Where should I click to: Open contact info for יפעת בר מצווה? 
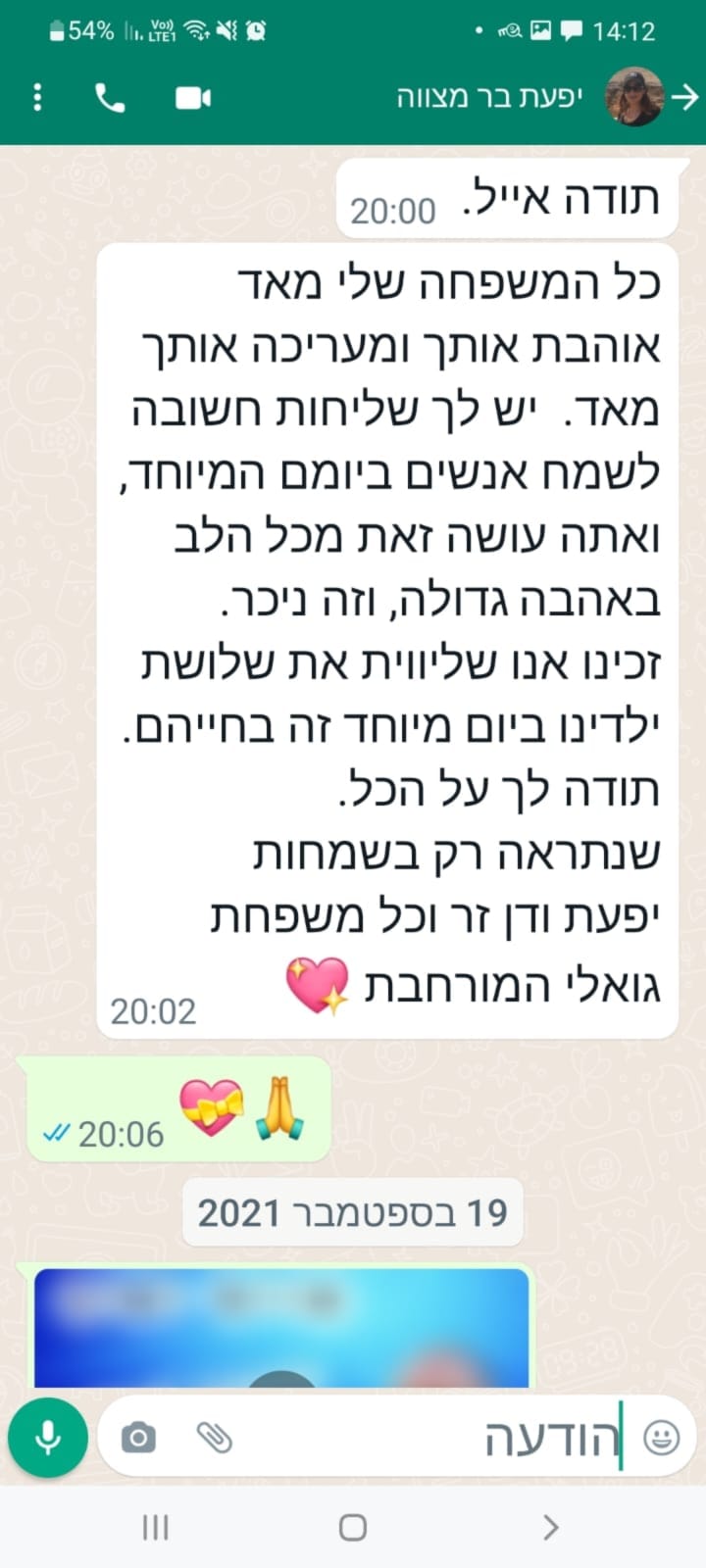488,97
